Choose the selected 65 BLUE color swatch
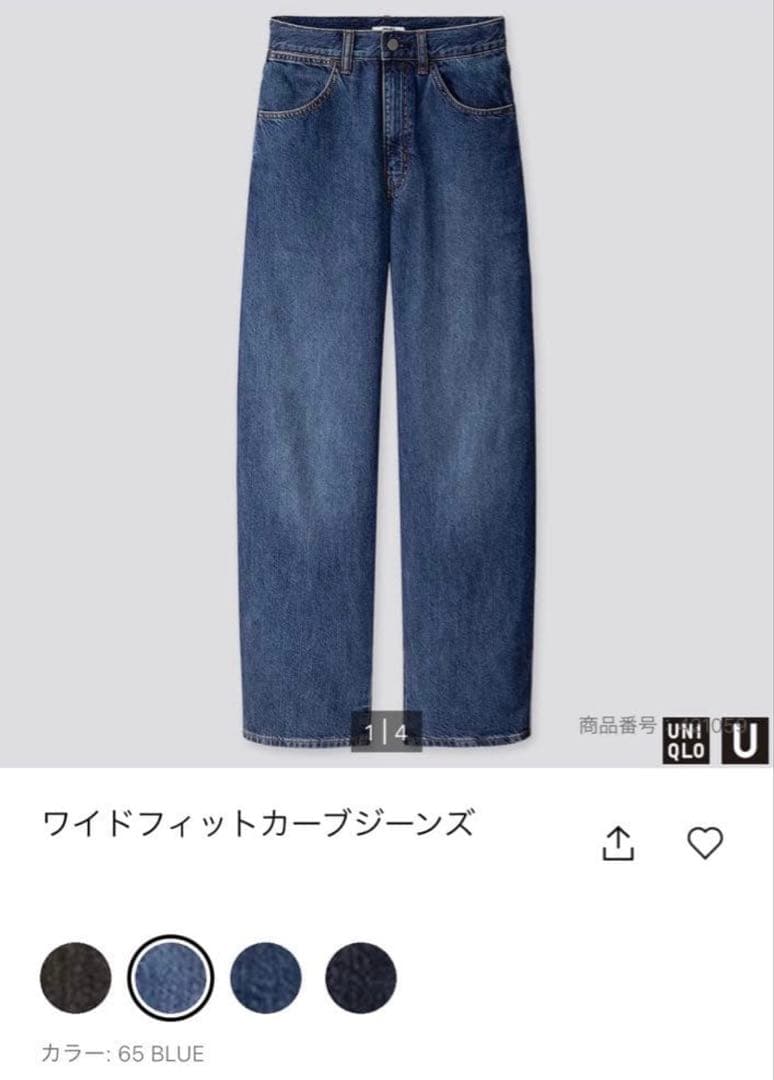 click(x=171, y=978)
